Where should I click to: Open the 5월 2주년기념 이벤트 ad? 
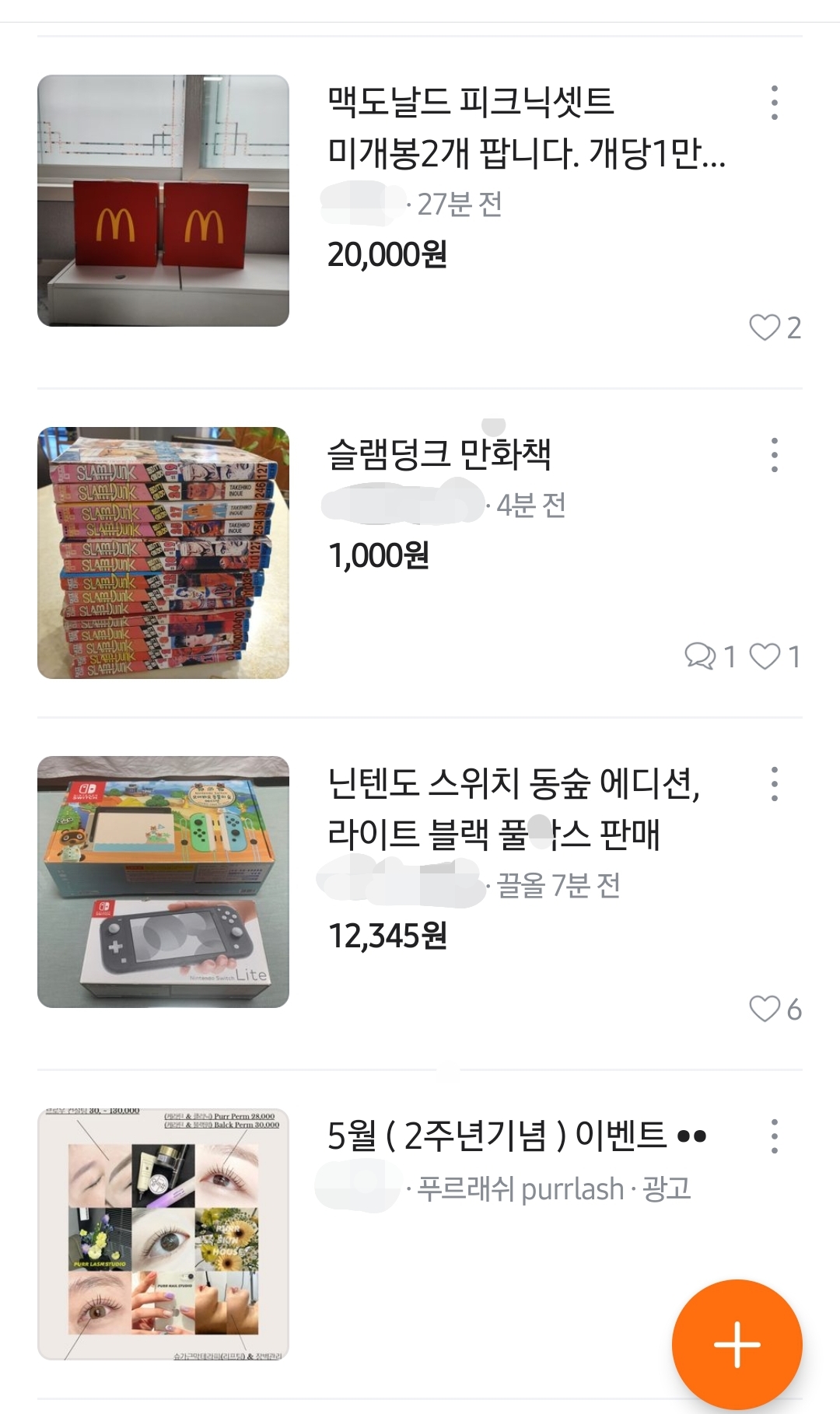516,1136
